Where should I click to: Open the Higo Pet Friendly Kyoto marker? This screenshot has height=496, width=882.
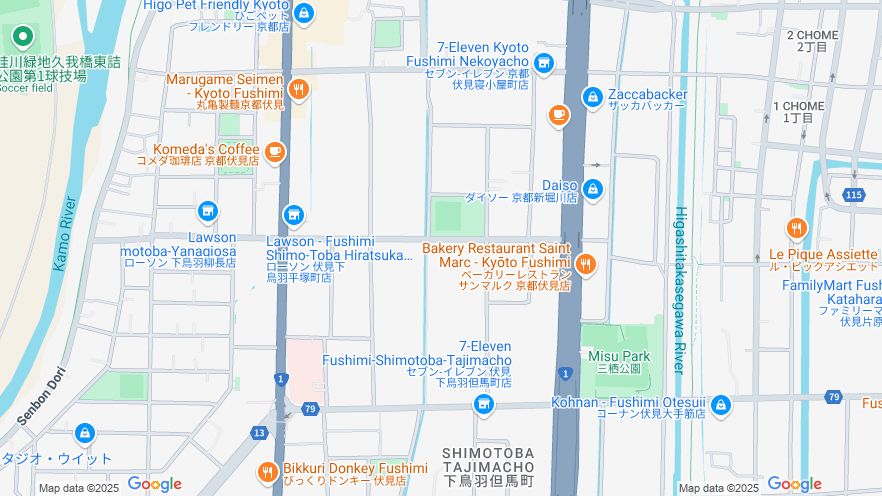(x=304, y=14)
